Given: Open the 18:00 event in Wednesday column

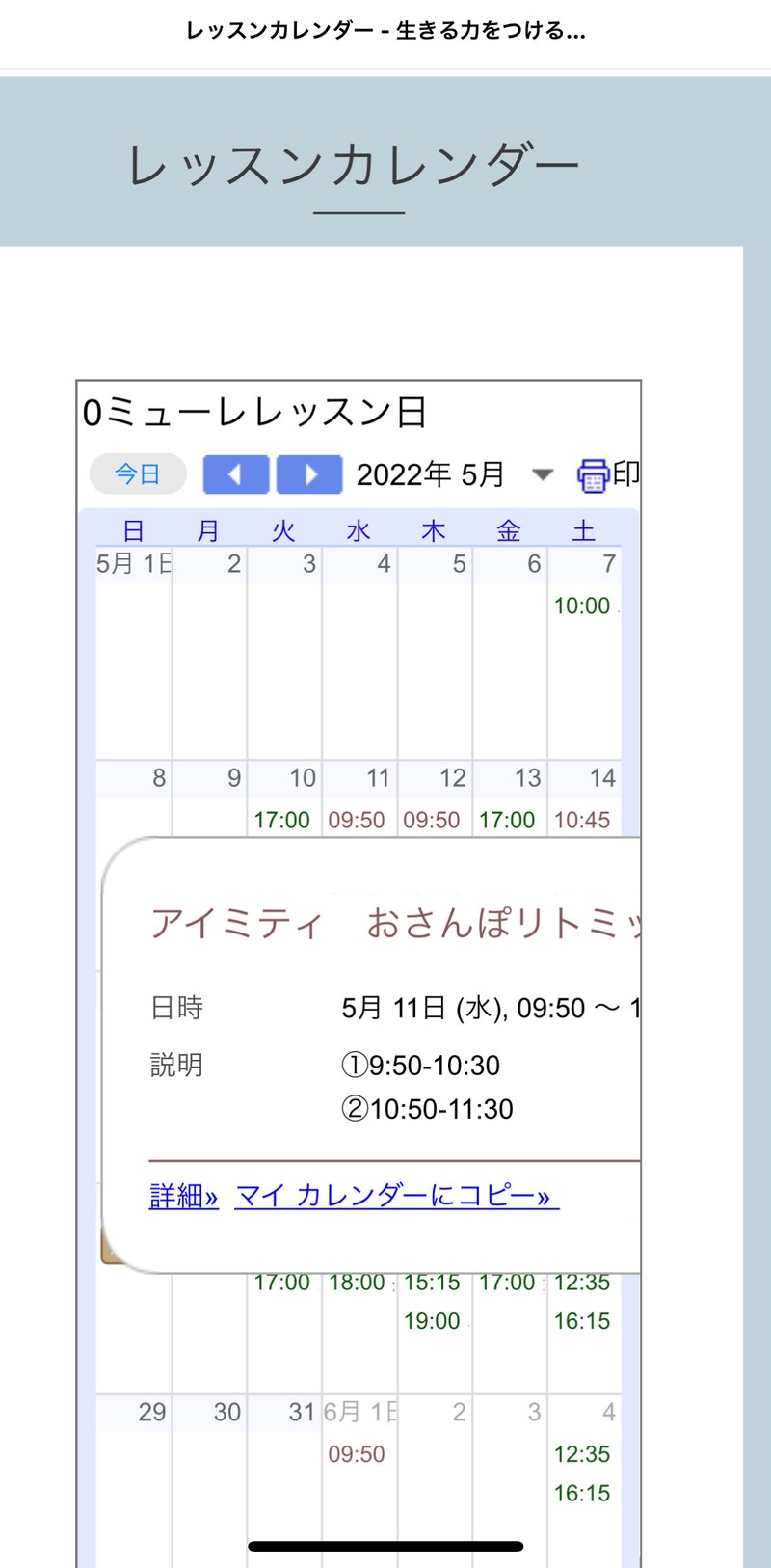Looking at the screenshot, I should 359,1283.
